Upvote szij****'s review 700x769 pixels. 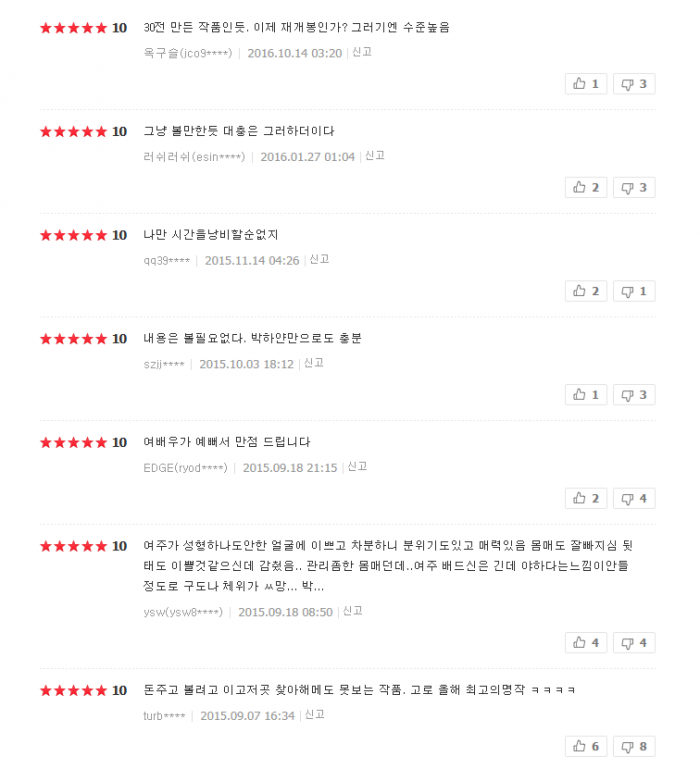point(586,395)
